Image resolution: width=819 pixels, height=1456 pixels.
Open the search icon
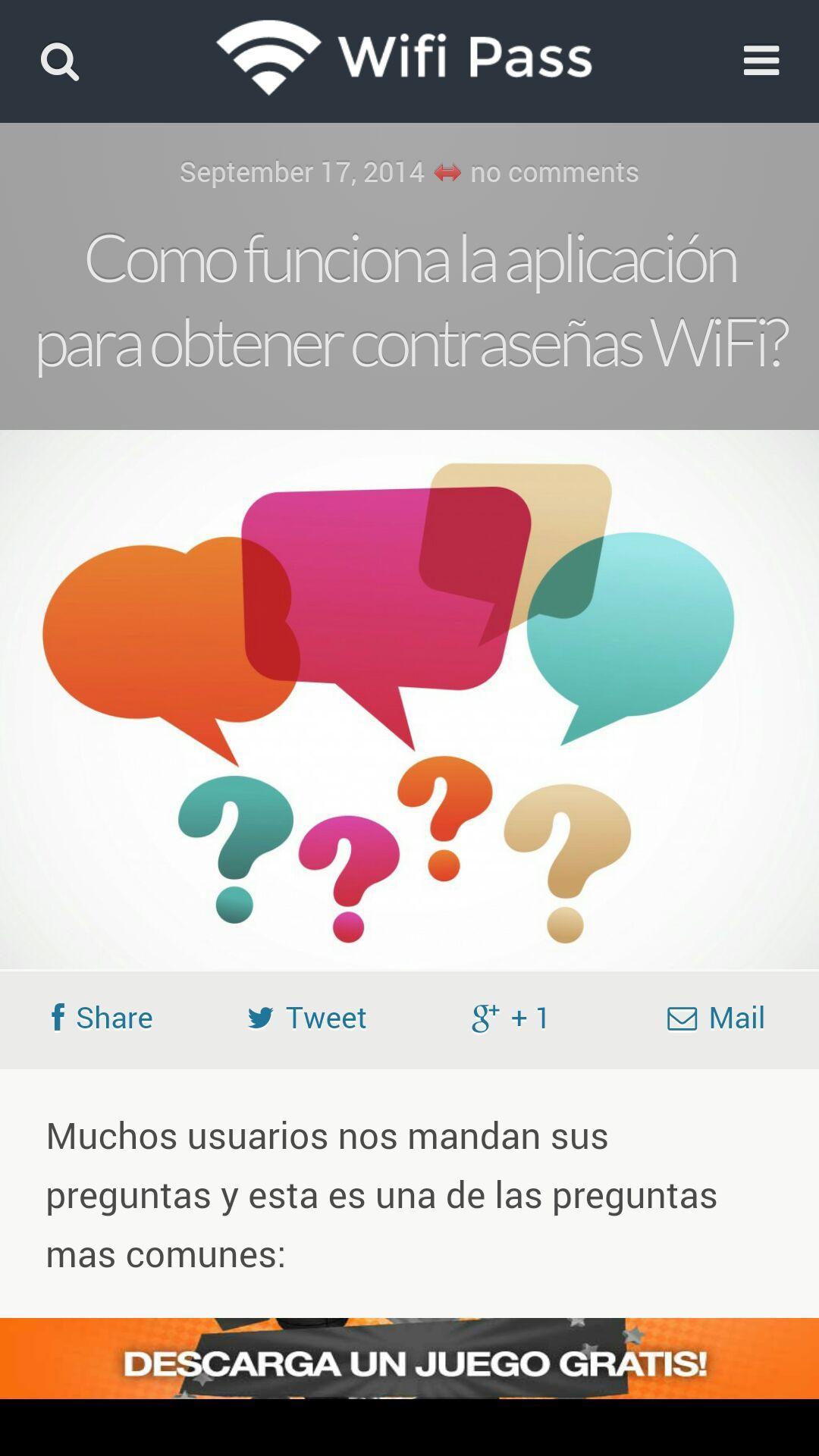click(60, 61)
